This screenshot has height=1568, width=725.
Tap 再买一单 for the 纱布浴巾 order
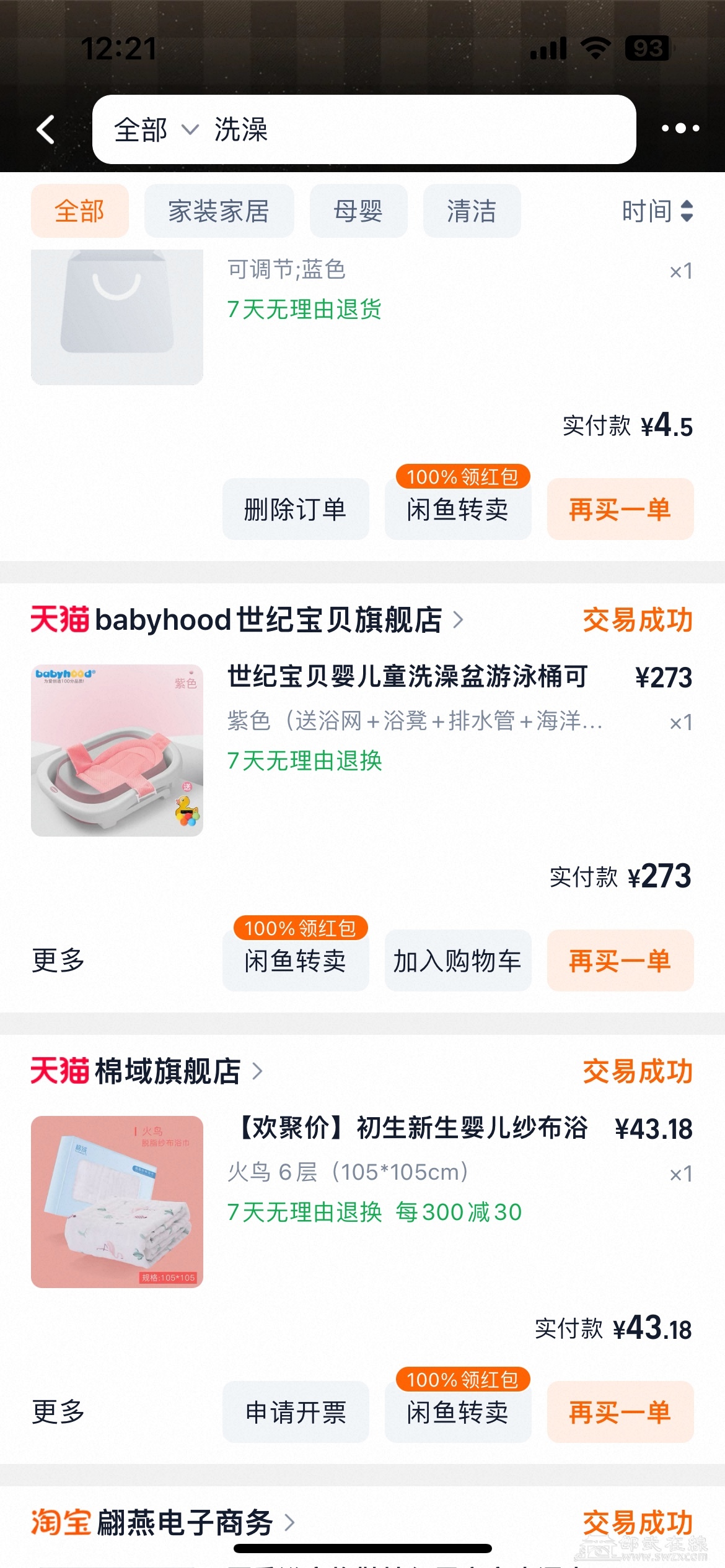point(620,1413)
